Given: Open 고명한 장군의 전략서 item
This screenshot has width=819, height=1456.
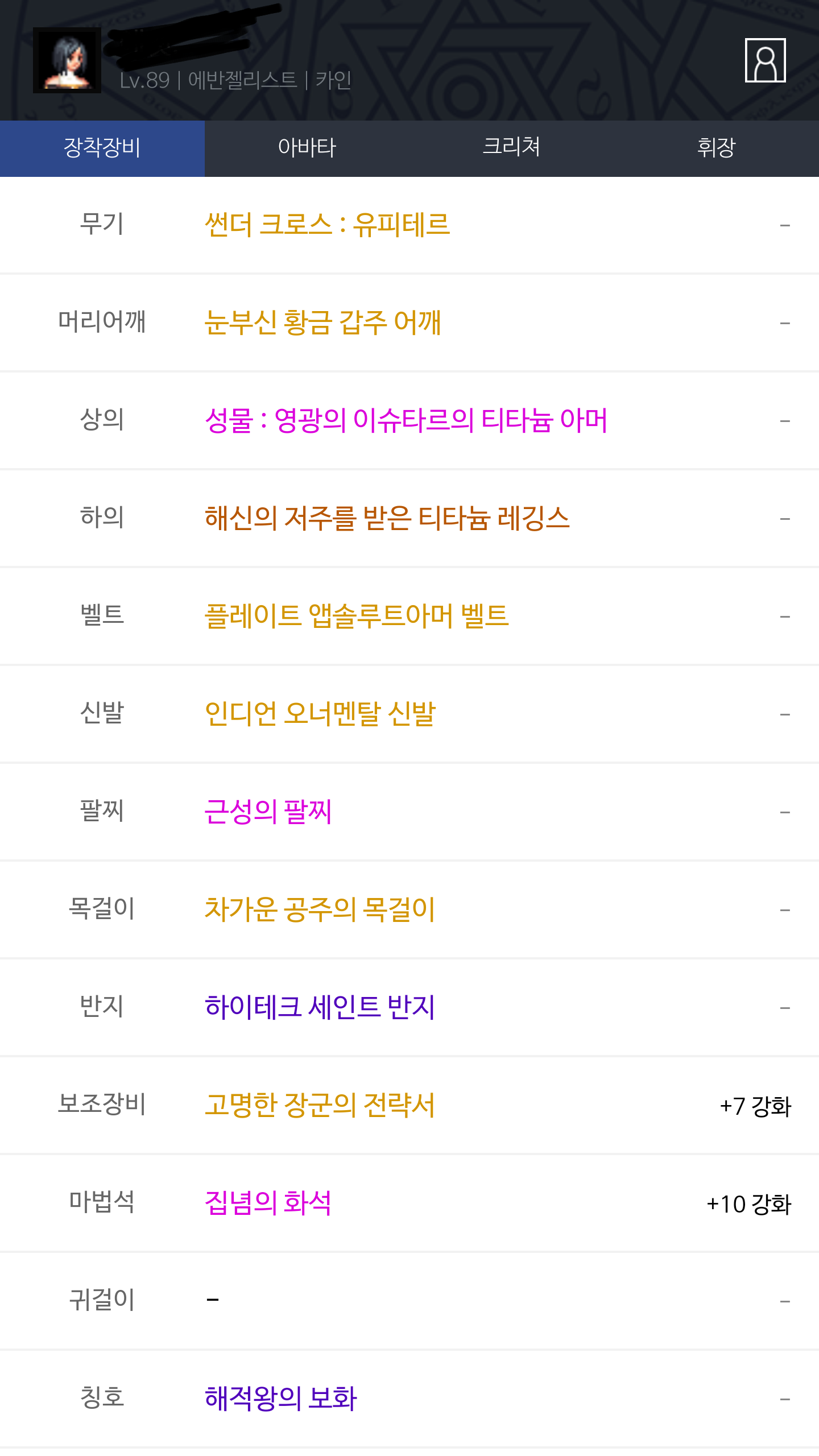Looking at the screenshot, I should pos(320,1105).
